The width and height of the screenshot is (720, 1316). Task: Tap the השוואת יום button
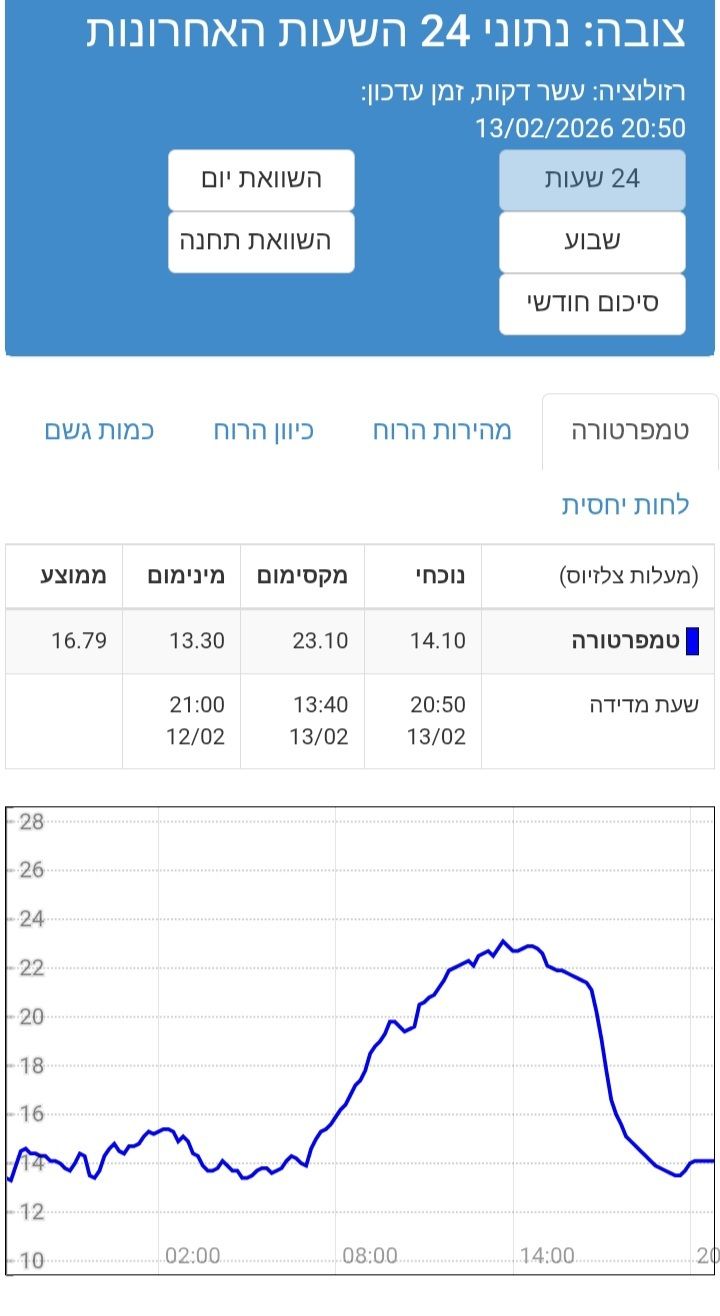pos(261,180)
